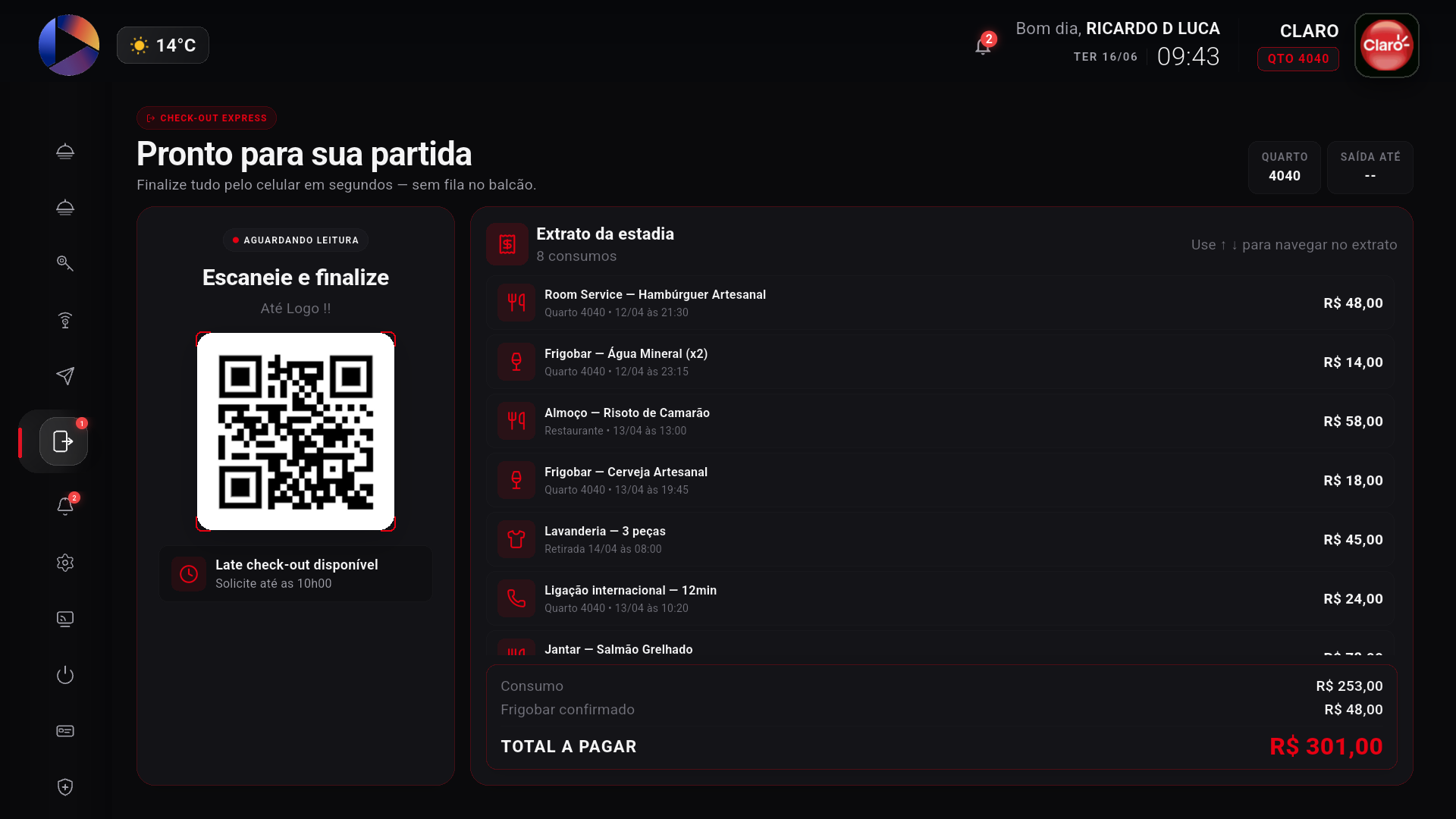Open the sidebar alerts bell with badge 2
This screenshot has width=1456, height=819.
65,506
